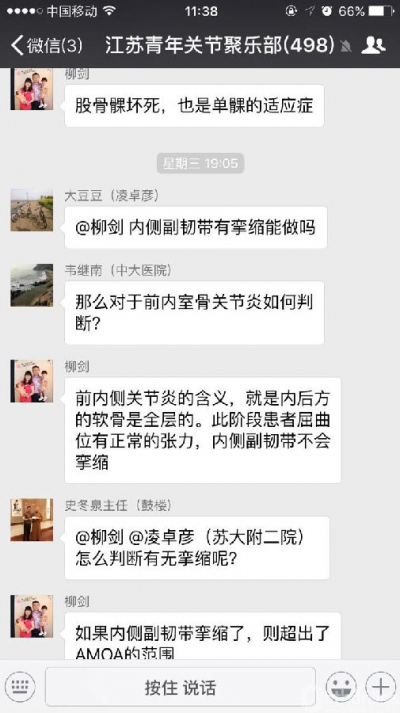Screen dimensions: 400x713
Task: Open 大豆豆 (凌卓彦)'s profile avatar
Action: tap(31, 210)
